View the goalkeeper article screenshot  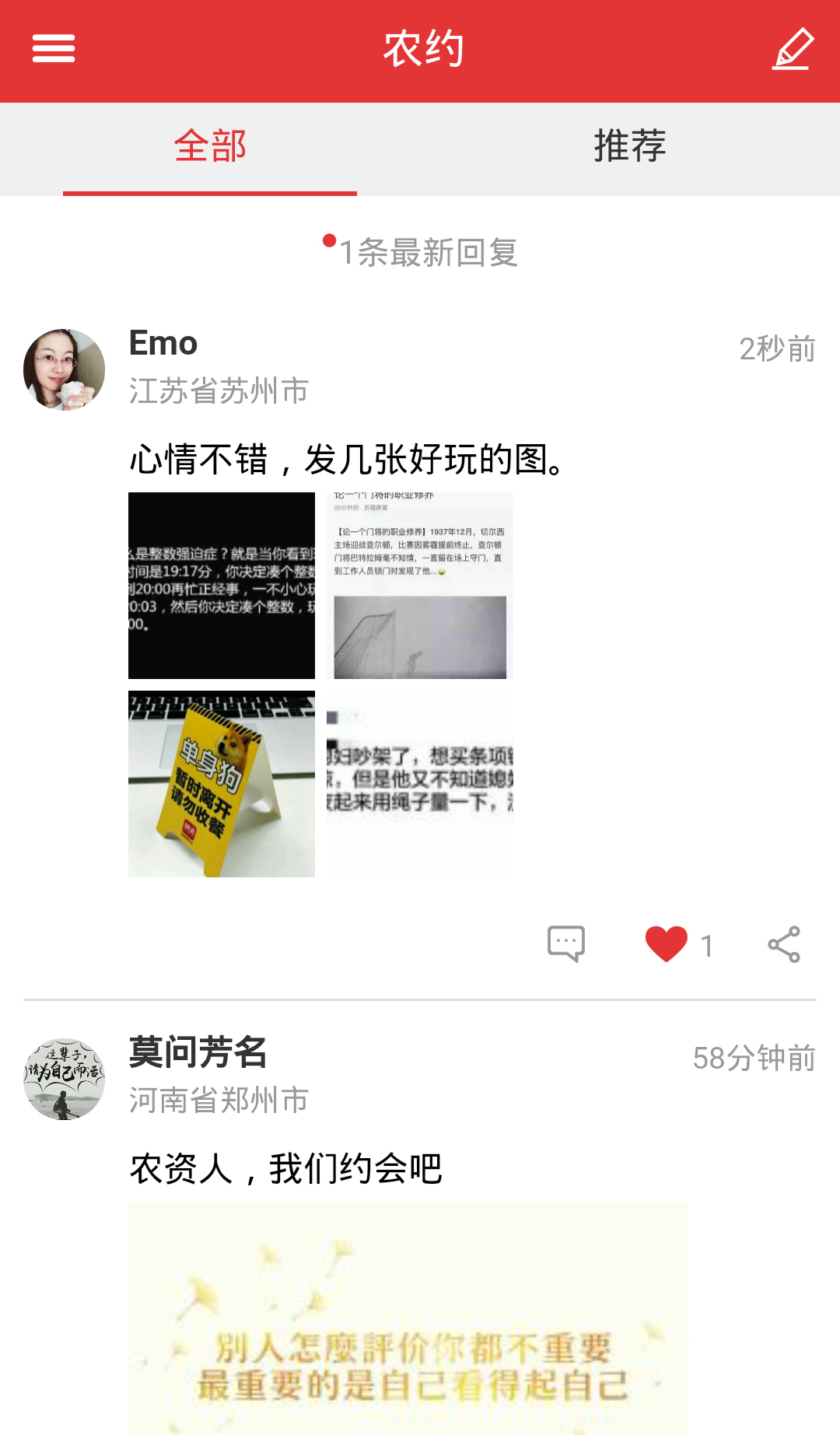[x=420, y=586]
